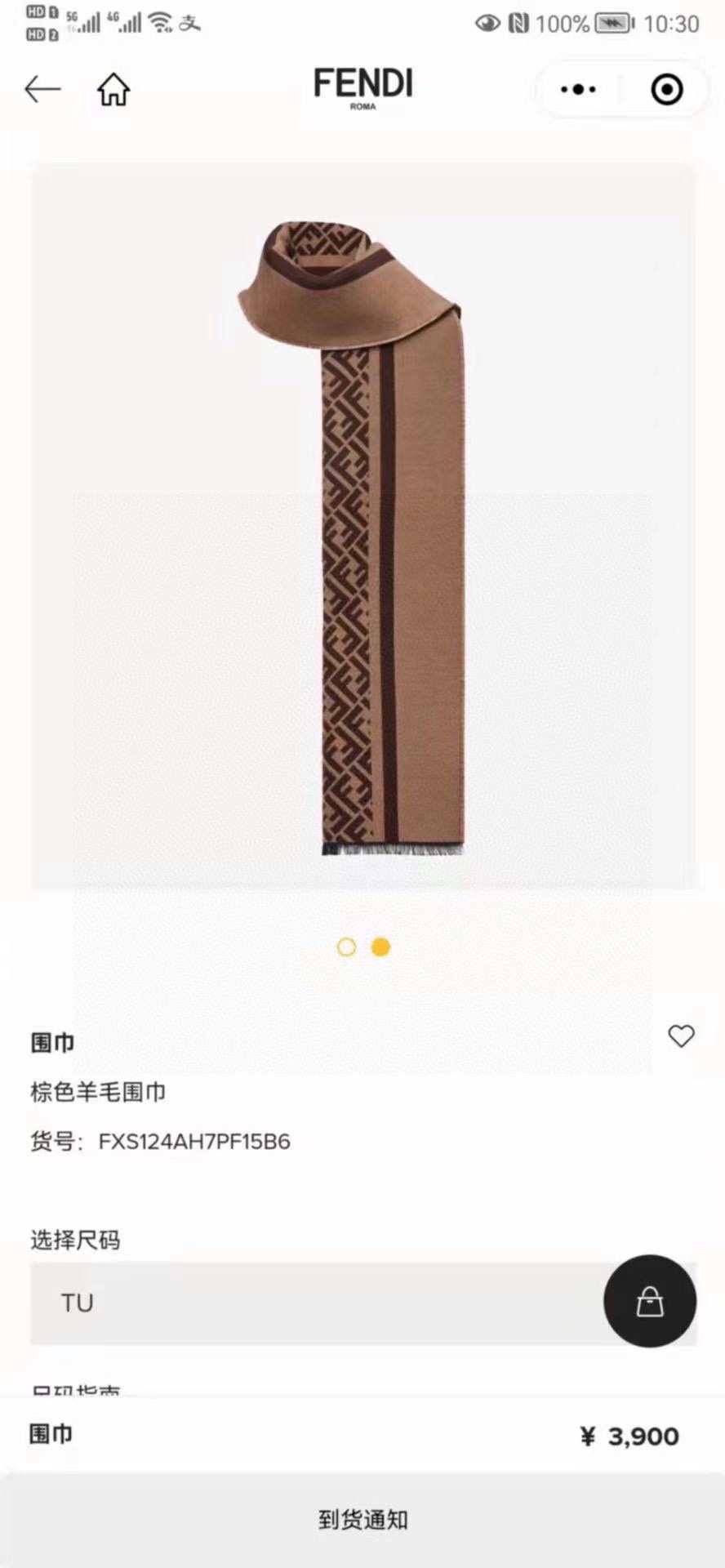Go back to the previous page
Image resolution: width=725 pixels, height=1568 pixels.
click(42, 89)
